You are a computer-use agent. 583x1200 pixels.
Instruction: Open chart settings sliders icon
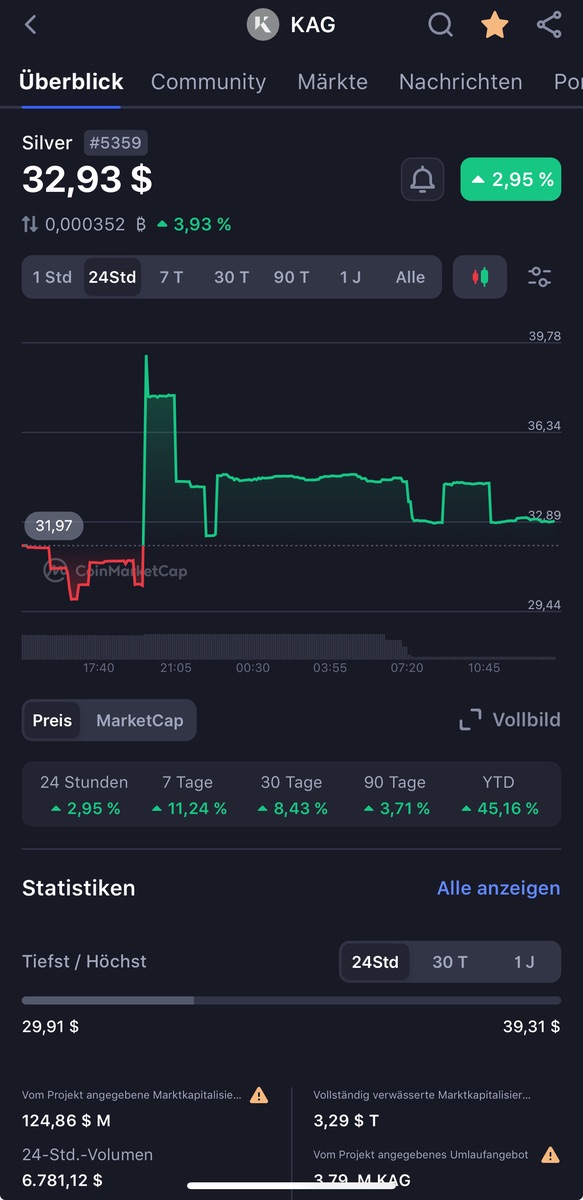coord(539,277)
